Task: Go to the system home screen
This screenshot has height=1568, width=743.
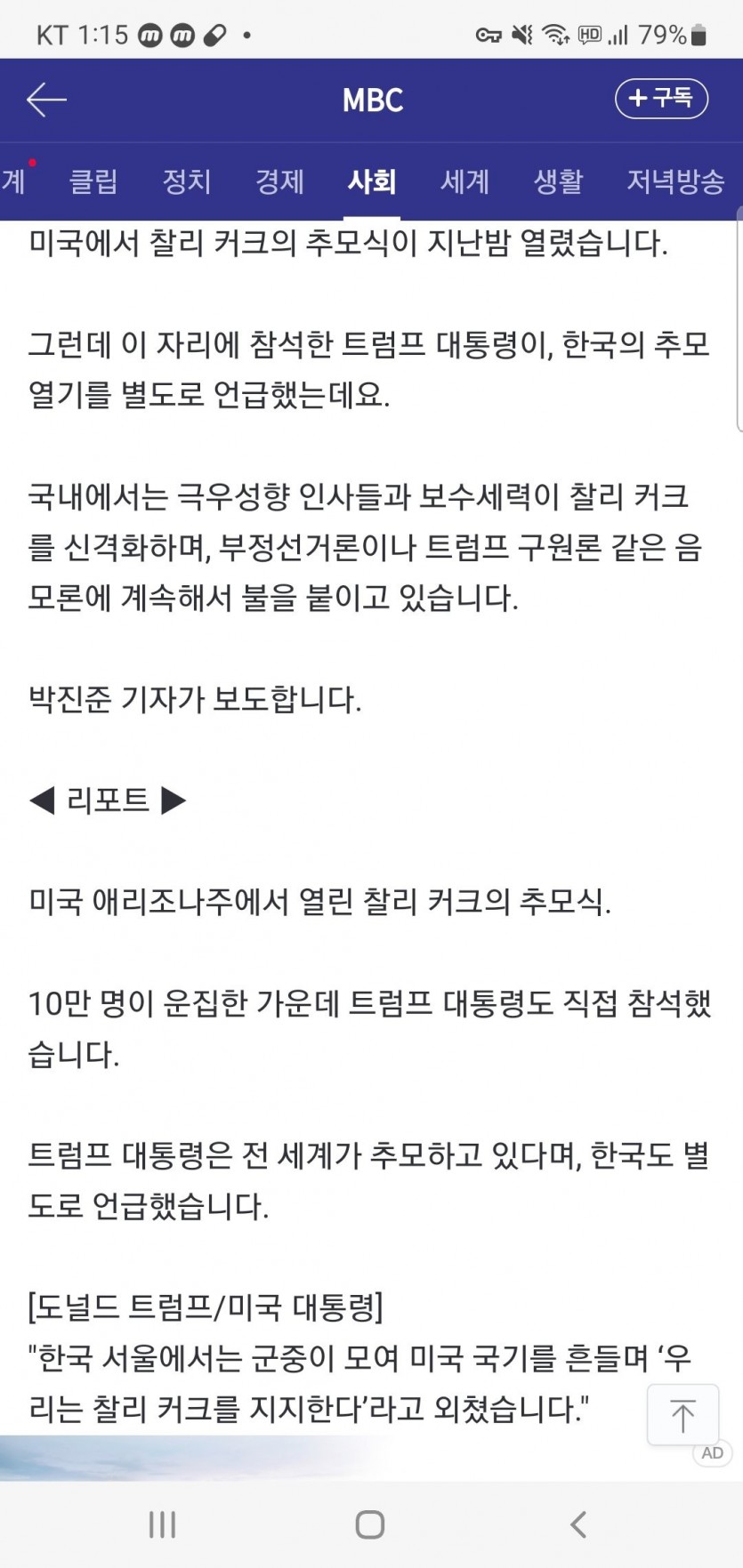Action: [x=370, y=1524]
